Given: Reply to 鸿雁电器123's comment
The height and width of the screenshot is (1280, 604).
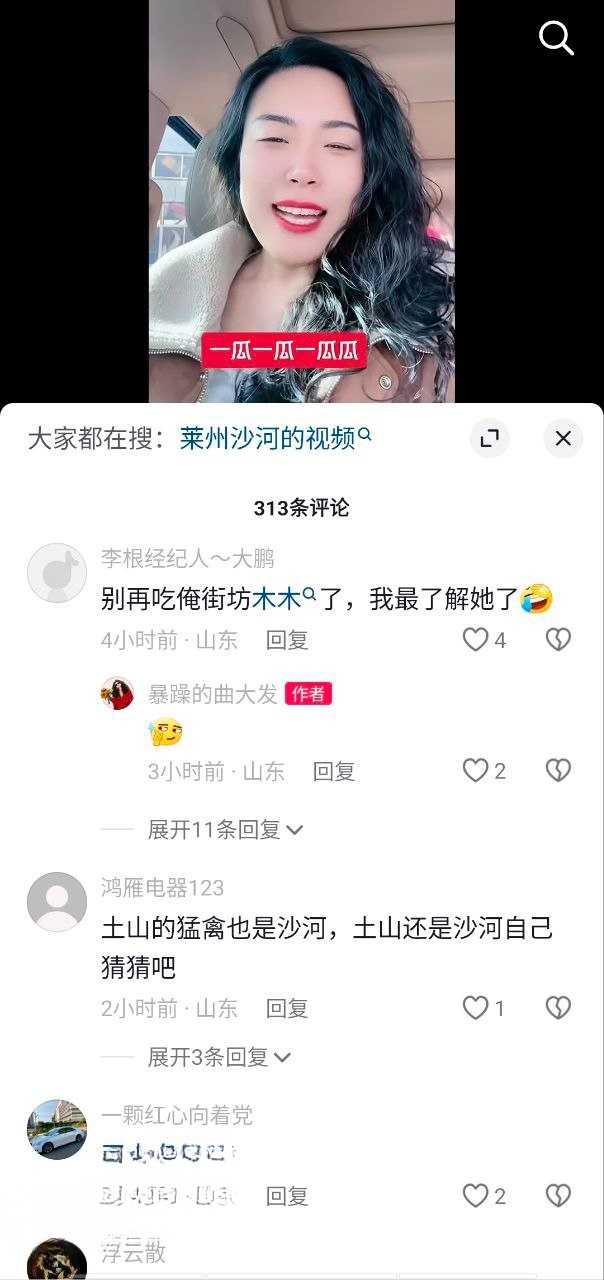Looking at the screenshot, I should (287, 1008).
